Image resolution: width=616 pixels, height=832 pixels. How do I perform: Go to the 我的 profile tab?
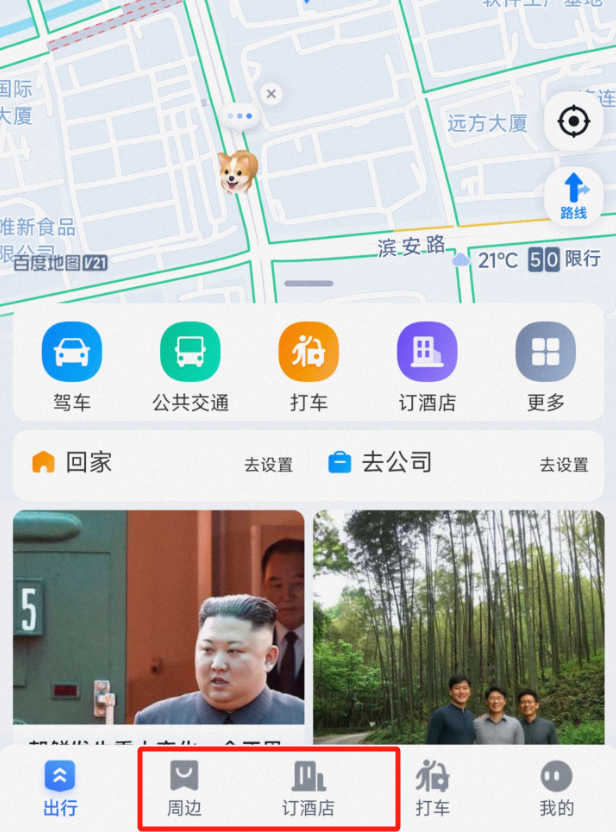(x=556, y=789)
